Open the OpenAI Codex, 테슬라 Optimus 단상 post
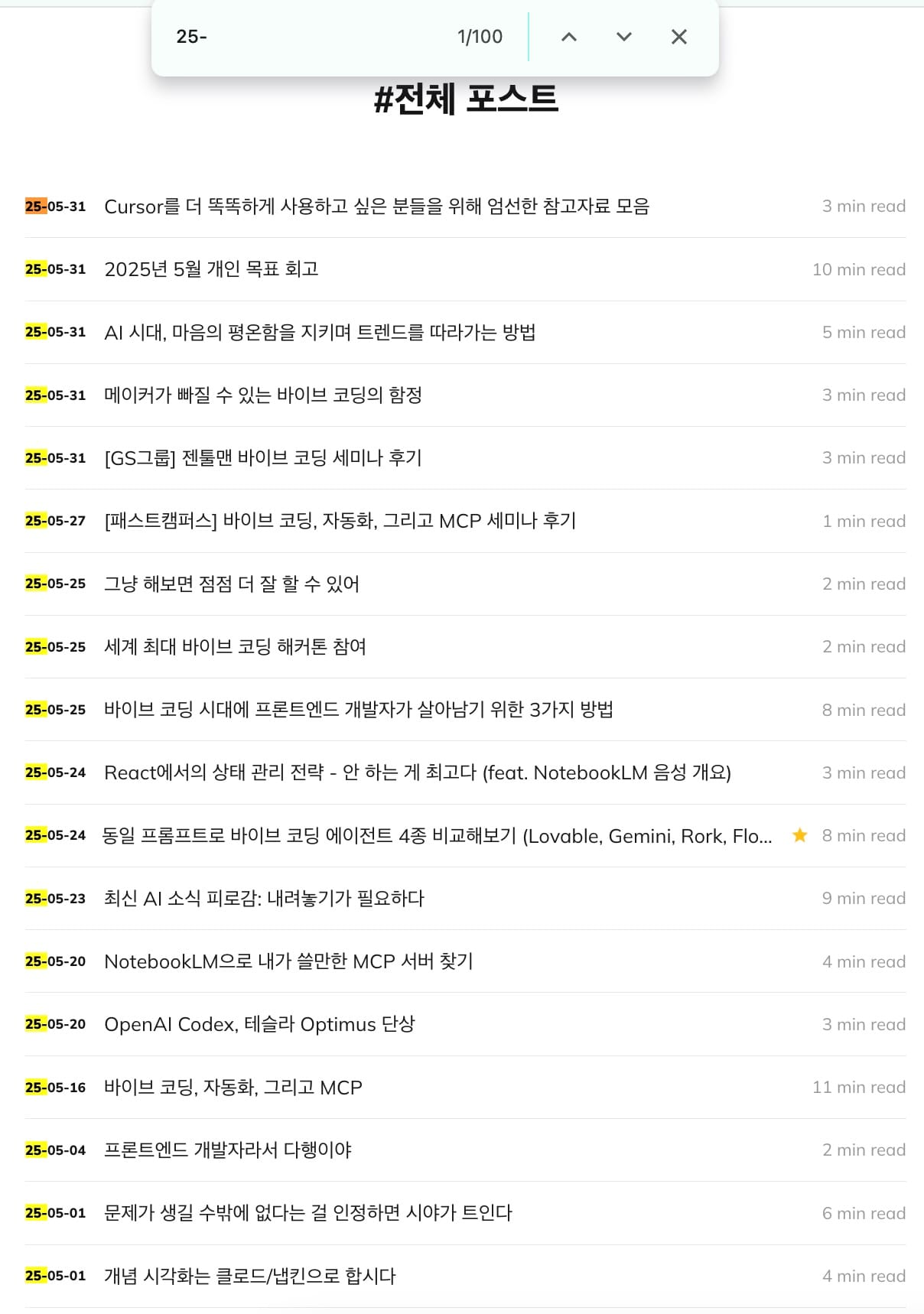This screenshot has width=924, height=1314. tap(259, 1024)
